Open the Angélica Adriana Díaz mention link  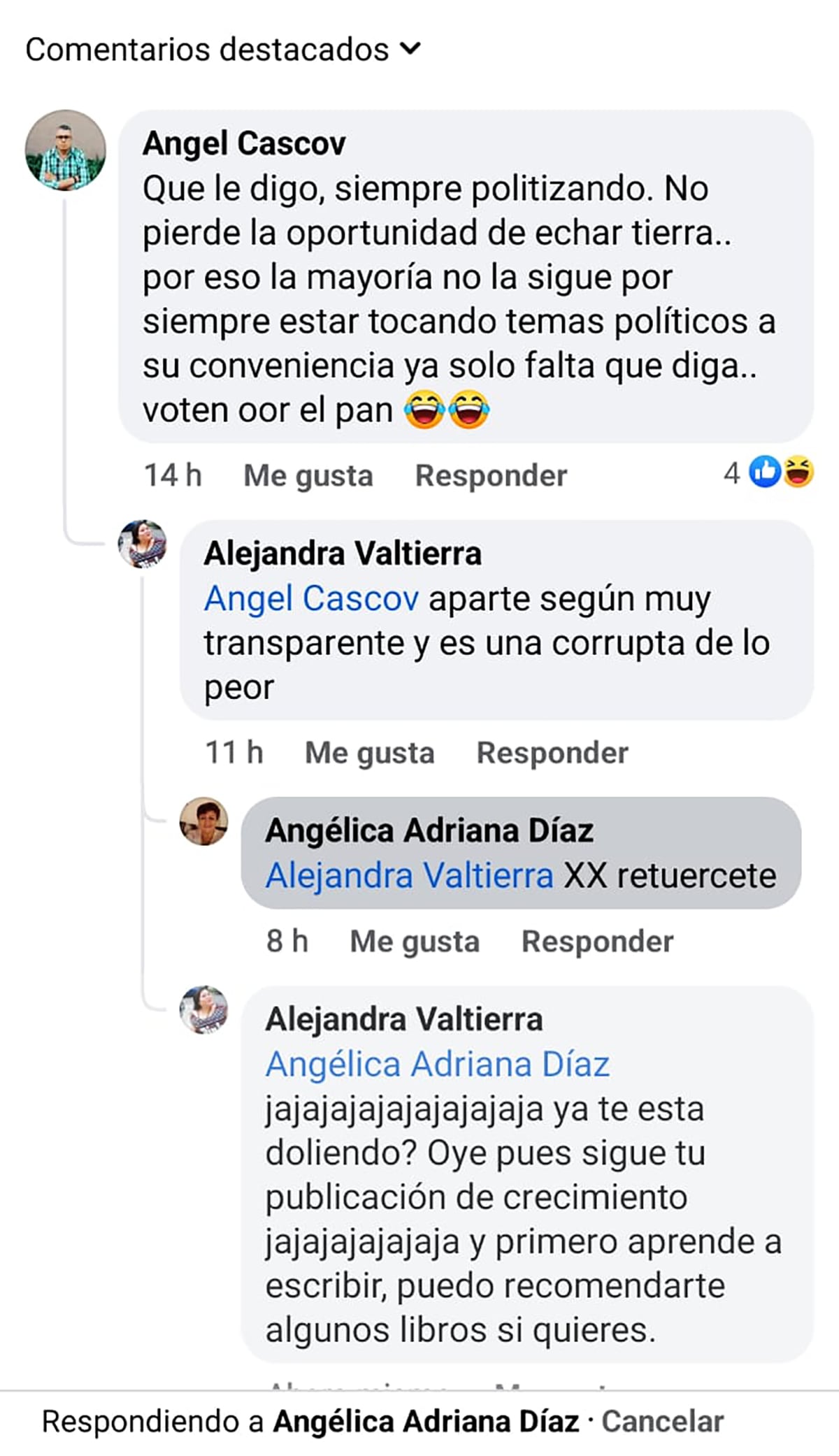pos(439,1062)
